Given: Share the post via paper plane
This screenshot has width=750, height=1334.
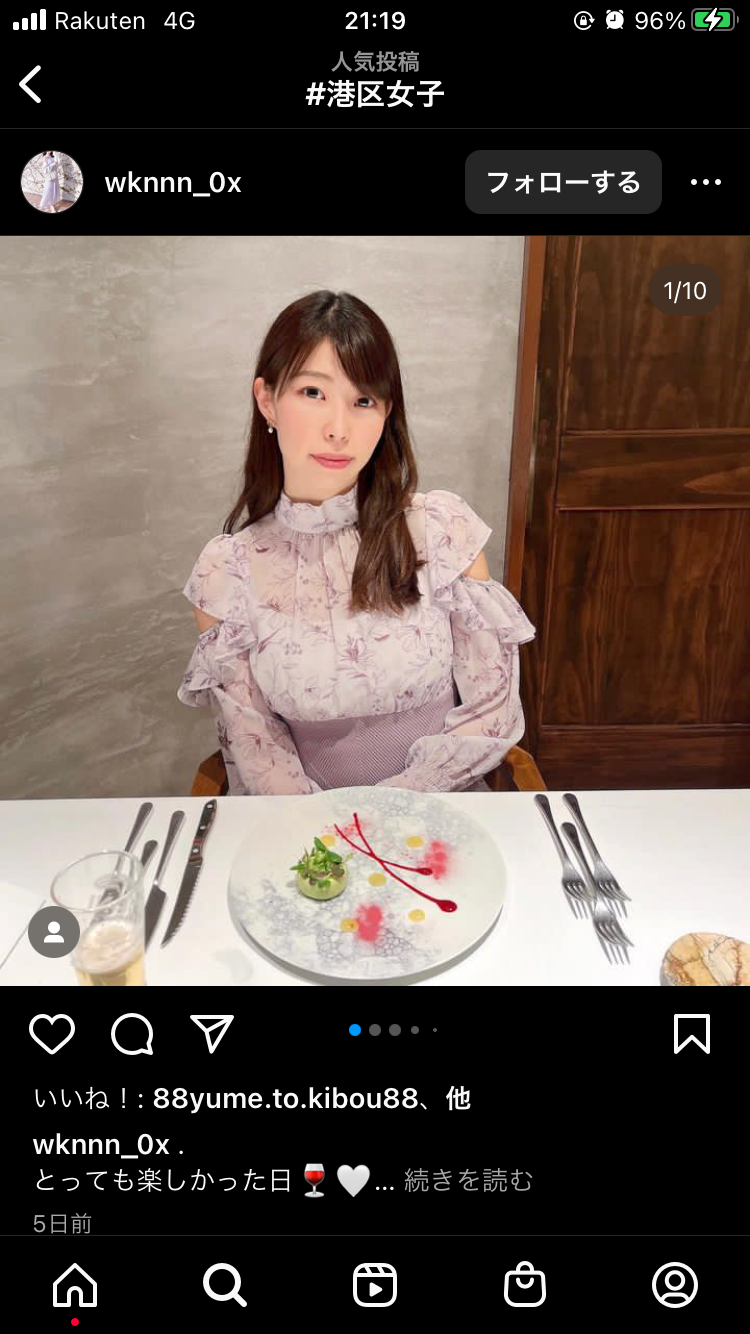Looking at the screenshot, I should 212,1034.
